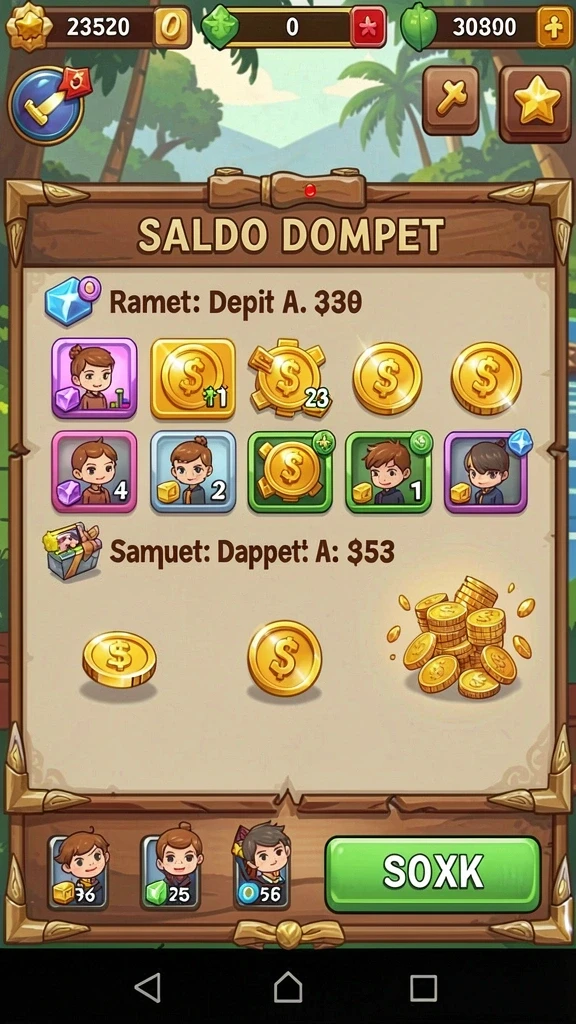Viewport: 576px width, 1024px height.
Task: Select the gear coin marked 23
Action: click(291, 377)
